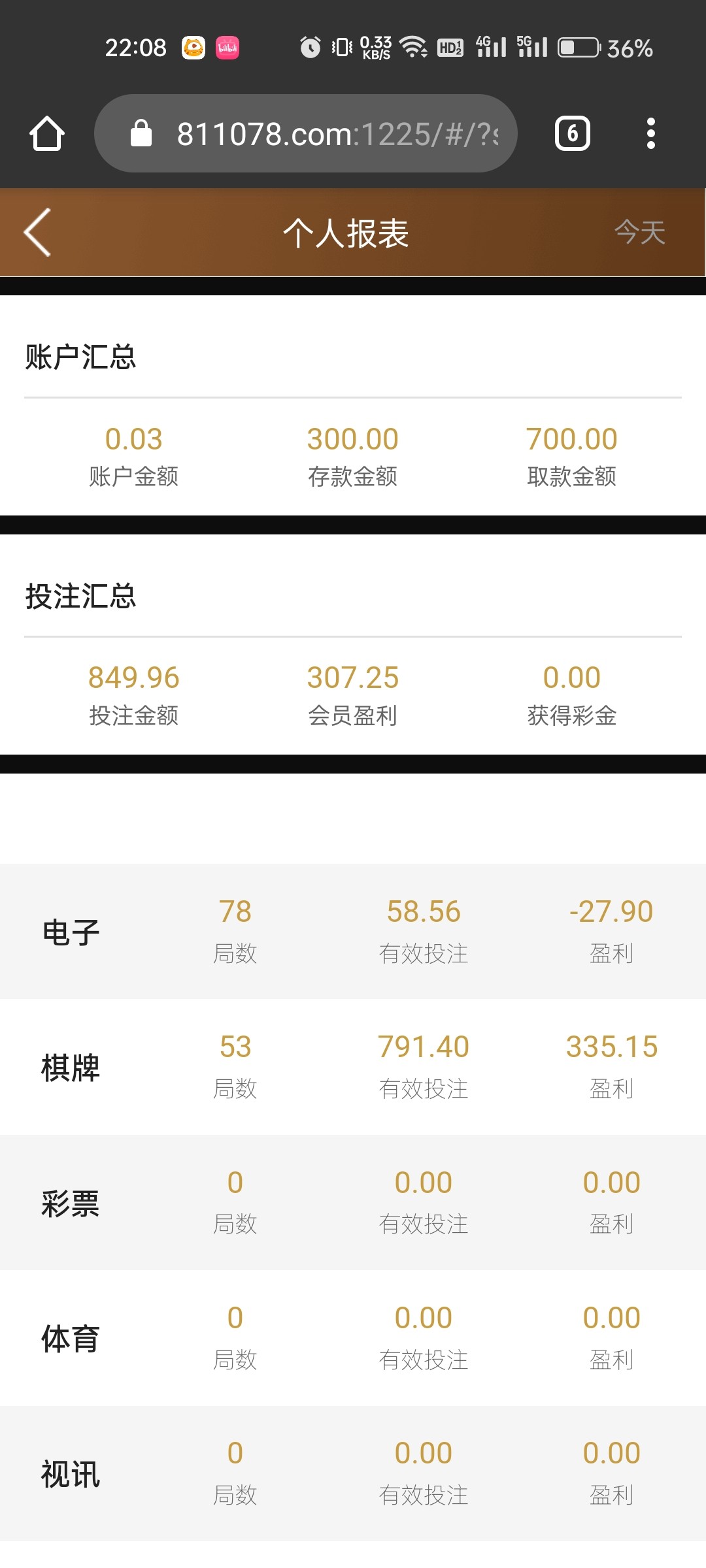Screen dimensions: 706x1568
Task: Open the browser three-dot overflow menu
Action: point(650,134)
